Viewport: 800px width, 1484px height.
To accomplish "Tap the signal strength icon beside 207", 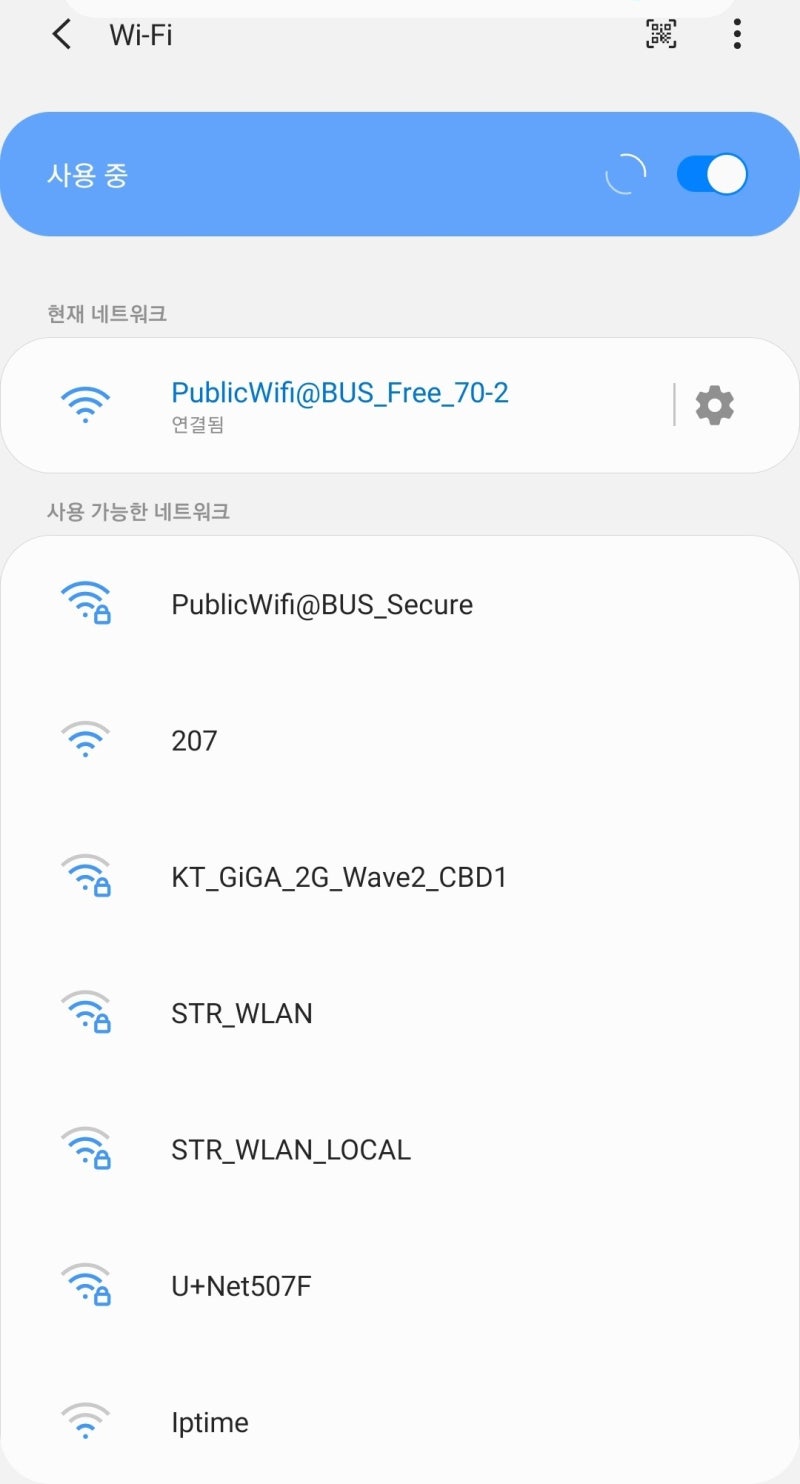I will (85, 740).
